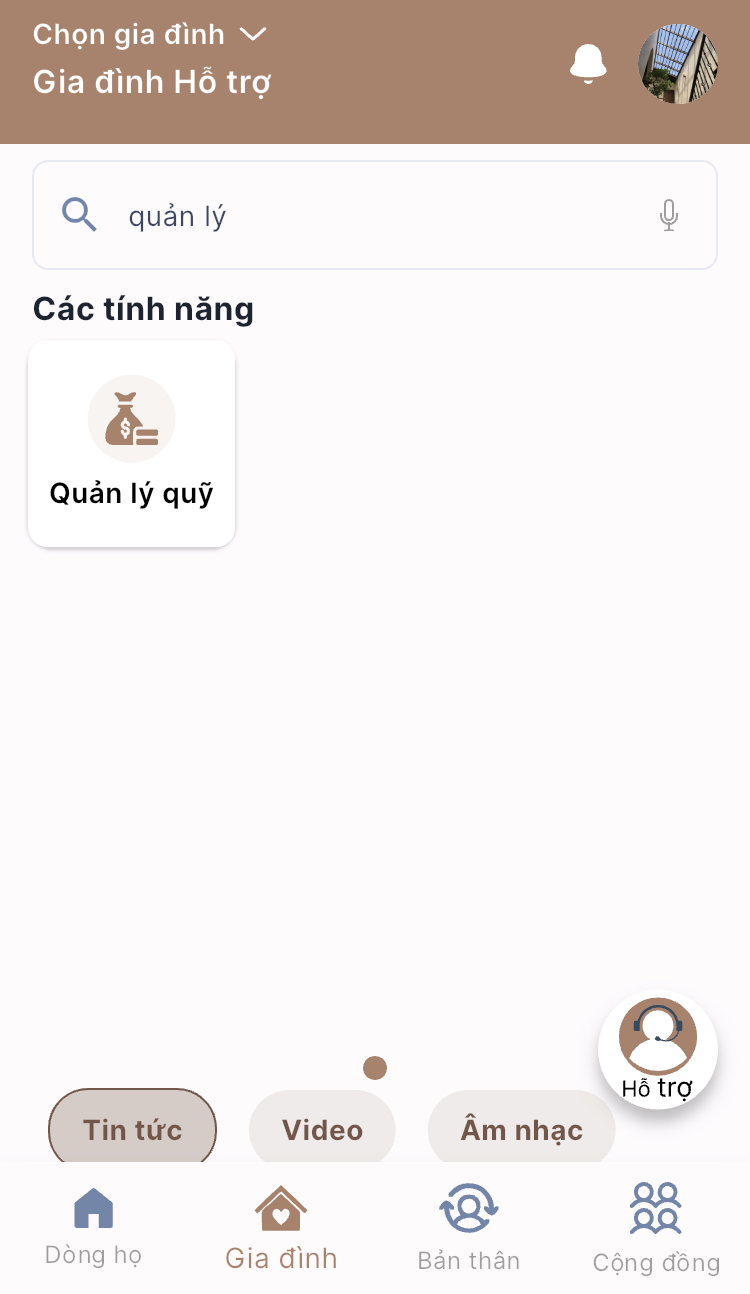The width and height of the screenshot is (750, 1294).
Task: Open the notifications bell
Action: 588,64
